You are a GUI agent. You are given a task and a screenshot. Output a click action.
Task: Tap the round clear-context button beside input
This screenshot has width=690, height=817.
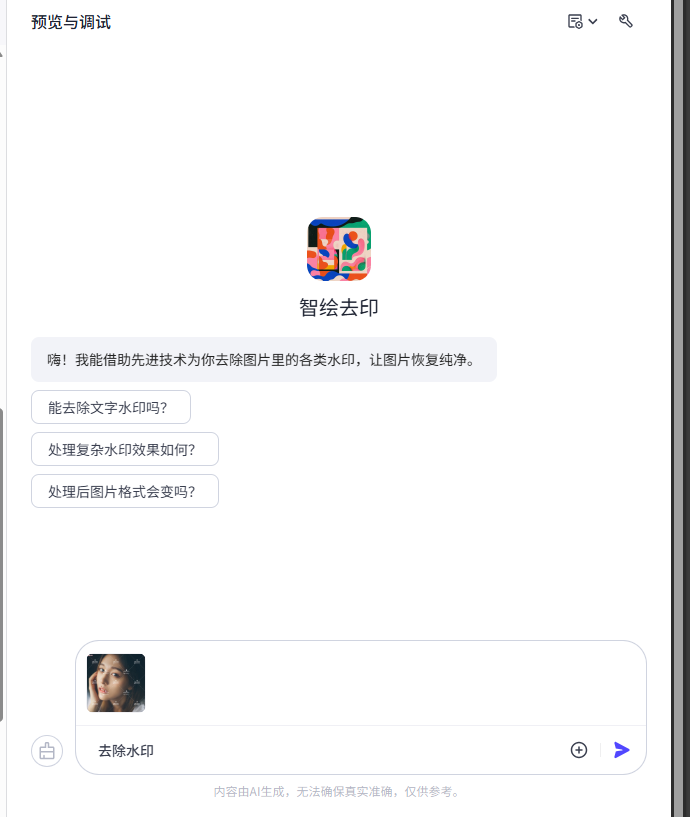47,750
